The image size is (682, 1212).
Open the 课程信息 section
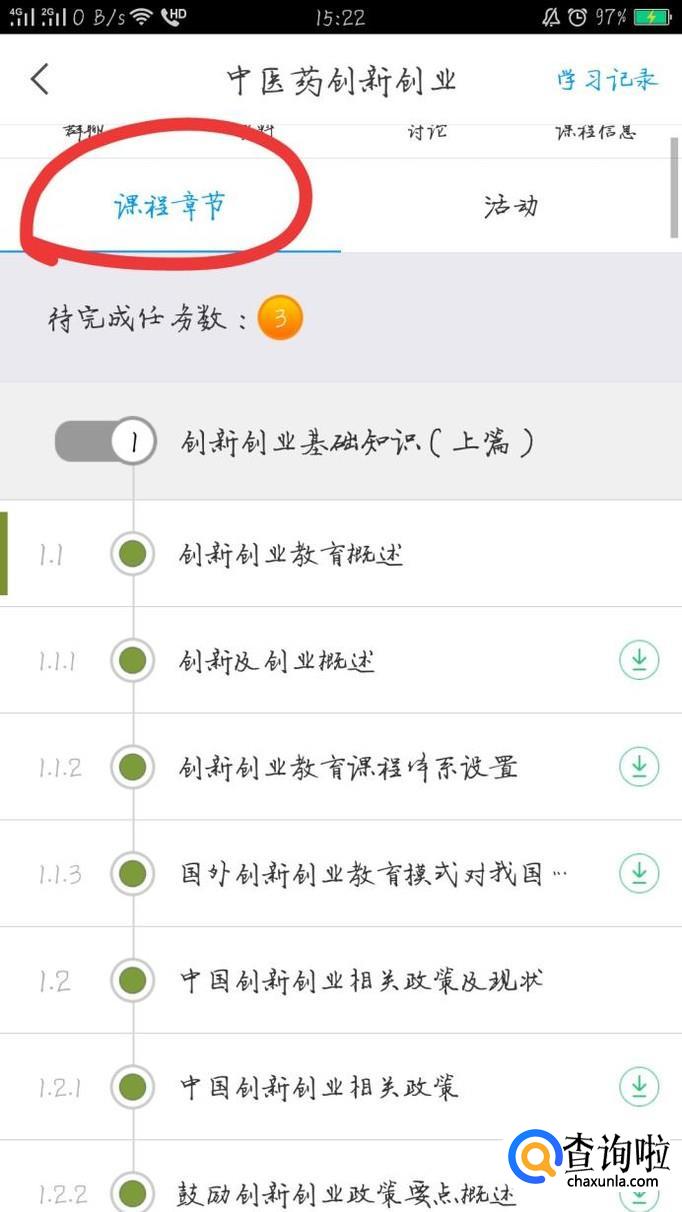coord(596,133)
